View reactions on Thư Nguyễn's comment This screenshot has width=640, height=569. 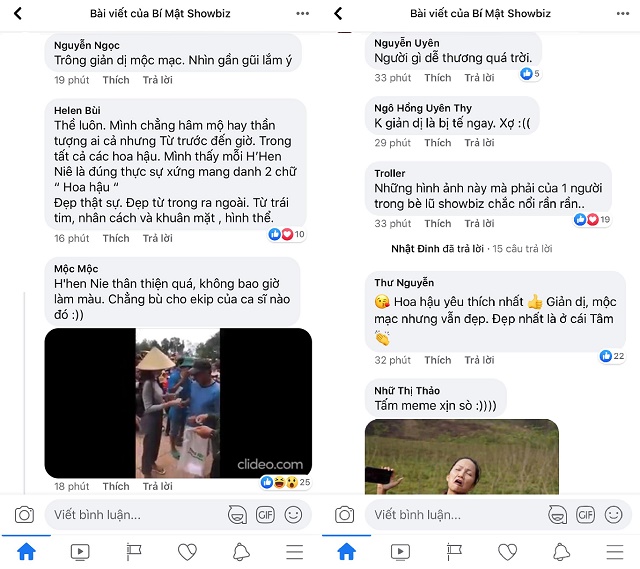coord(611,356)
